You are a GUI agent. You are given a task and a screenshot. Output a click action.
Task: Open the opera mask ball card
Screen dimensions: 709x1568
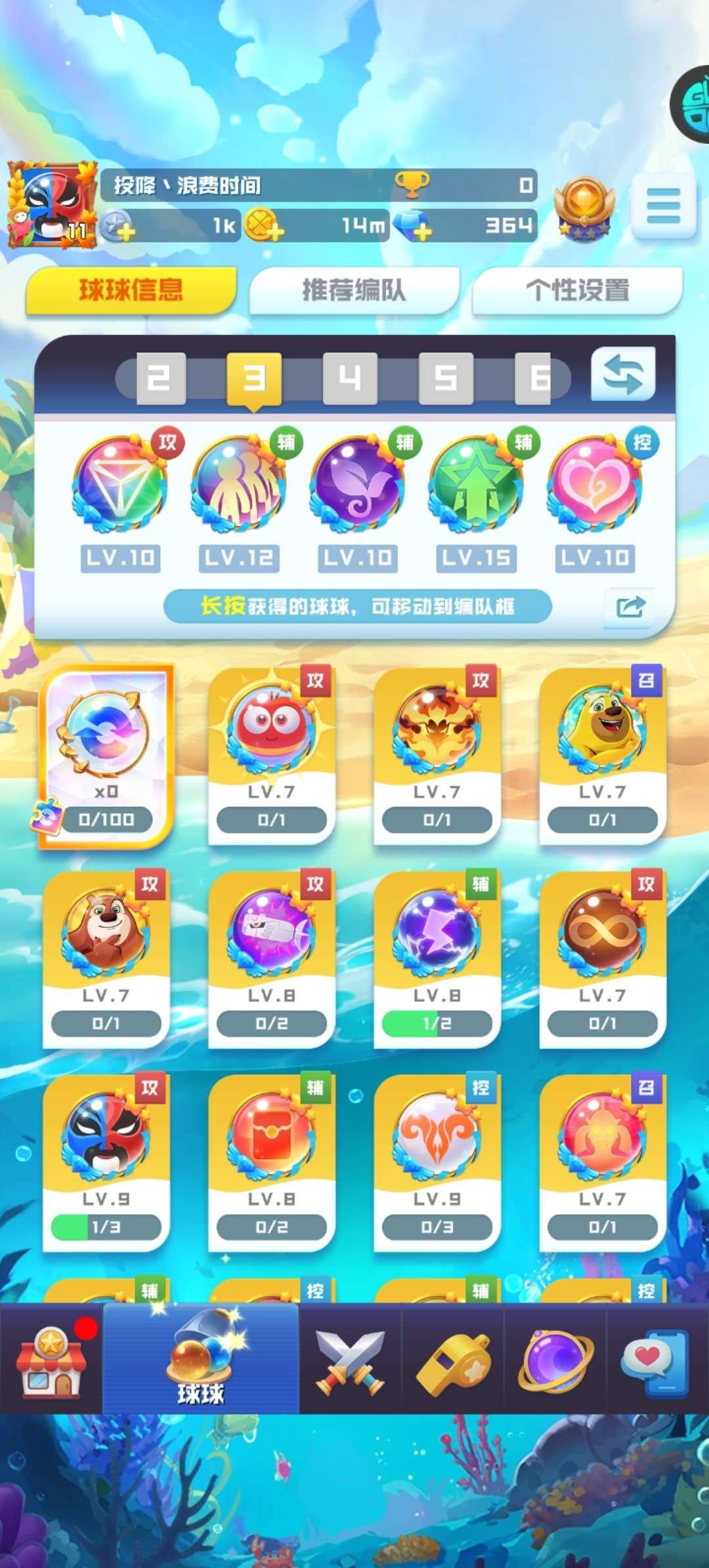(x=106, y=1162)
